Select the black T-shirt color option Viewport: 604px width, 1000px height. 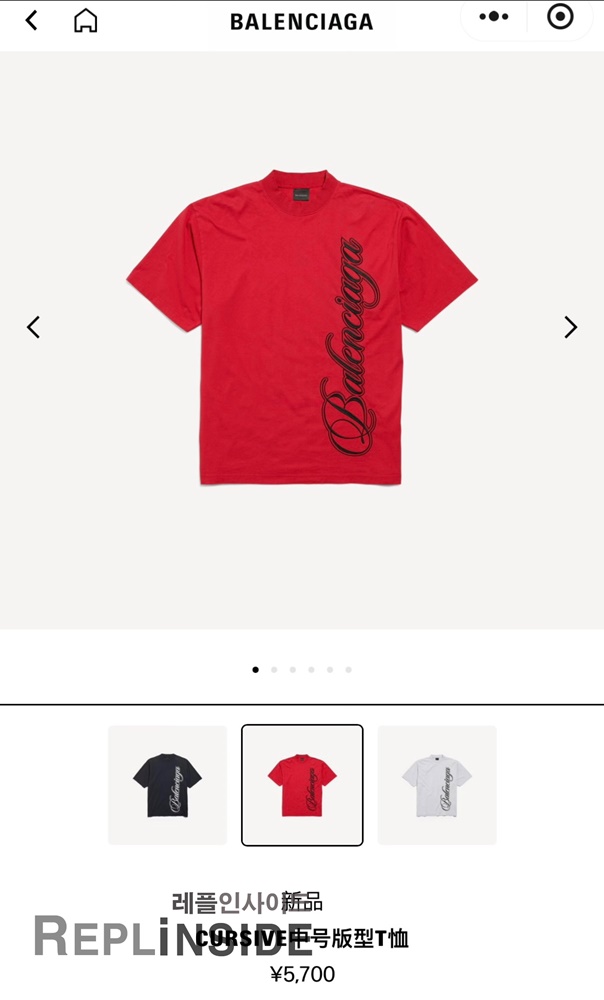pyautogui.click(x=167, y=785)
